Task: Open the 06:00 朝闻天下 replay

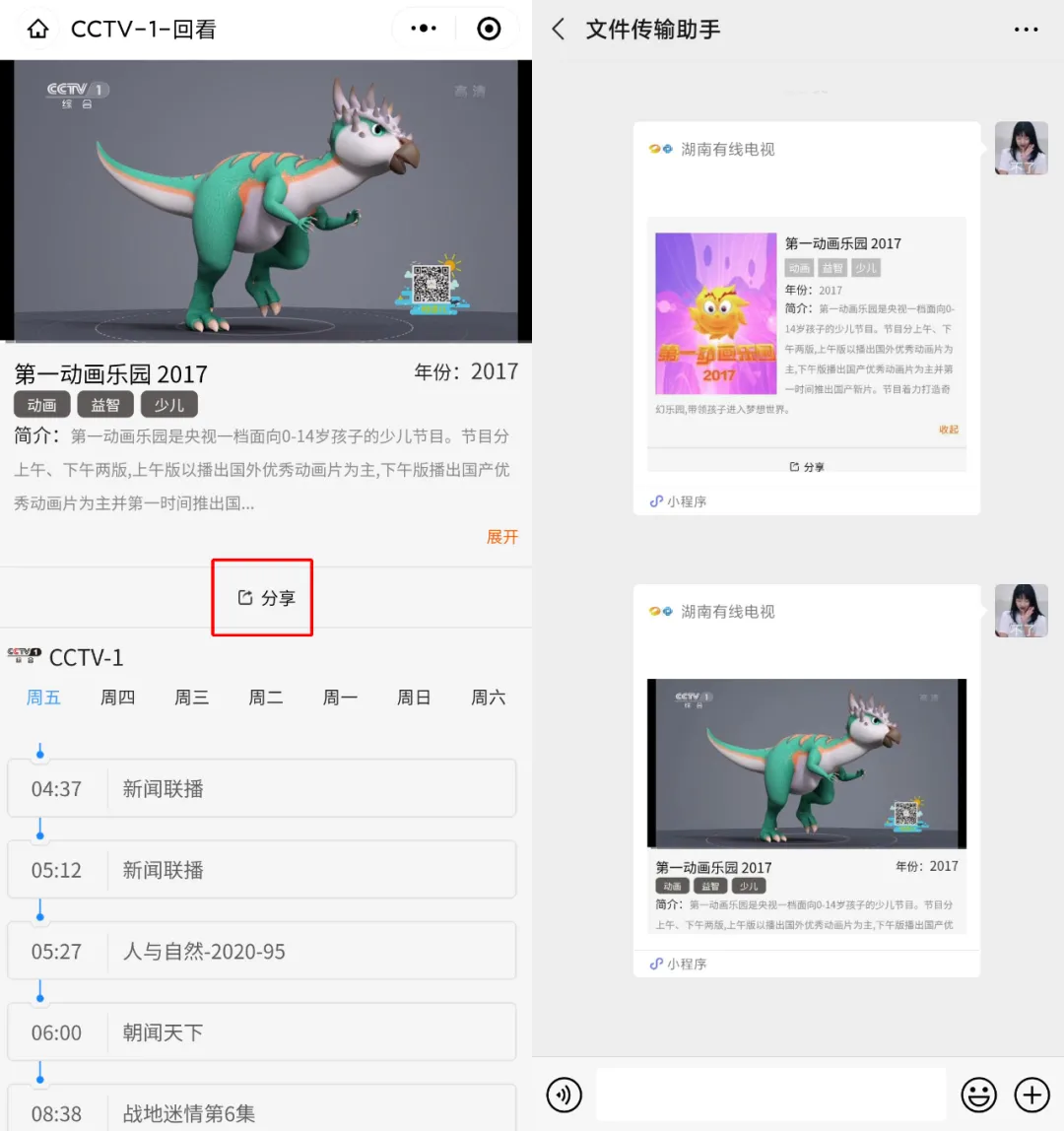Action: [x=261, y=1032]
